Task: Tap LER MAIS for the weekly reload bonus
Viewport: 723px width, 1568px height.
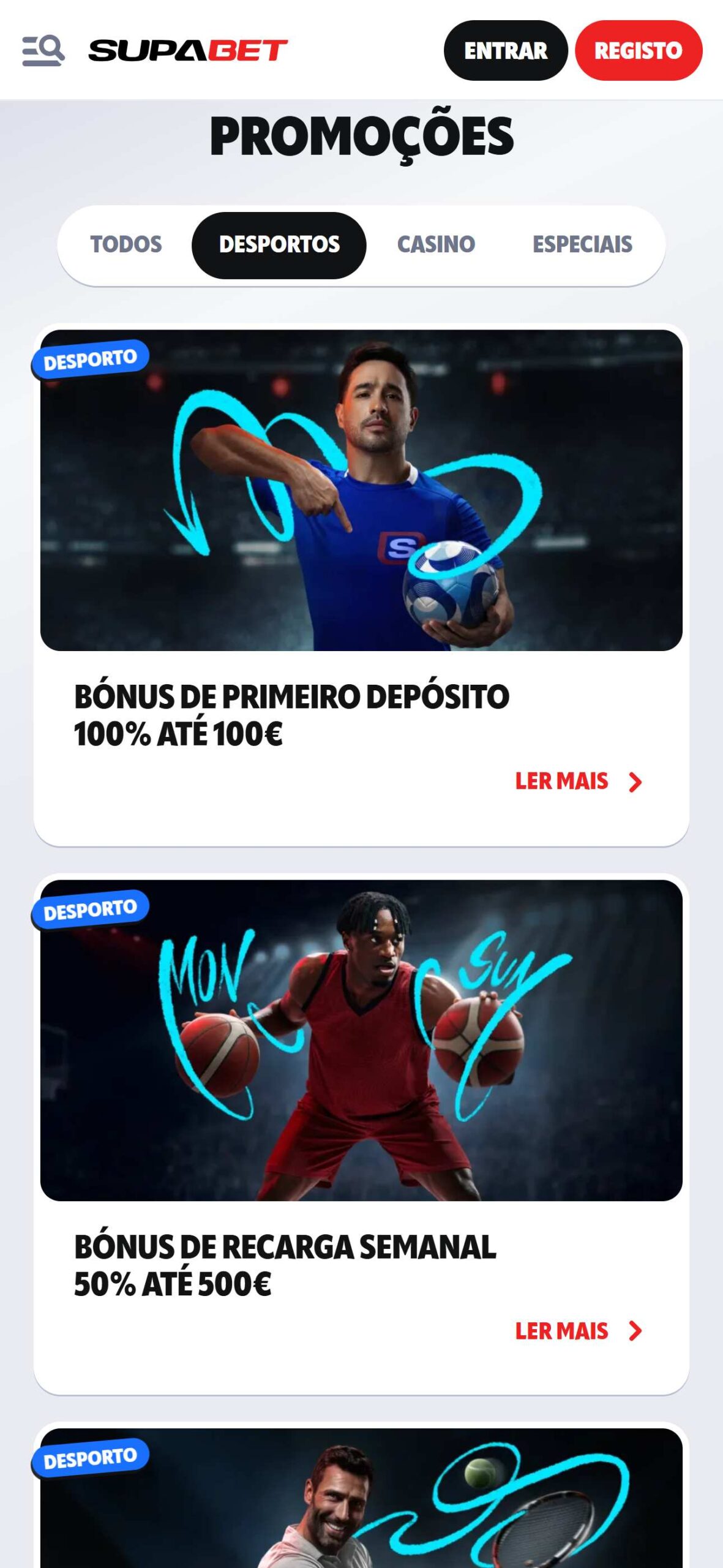Action: [577, 1330]
